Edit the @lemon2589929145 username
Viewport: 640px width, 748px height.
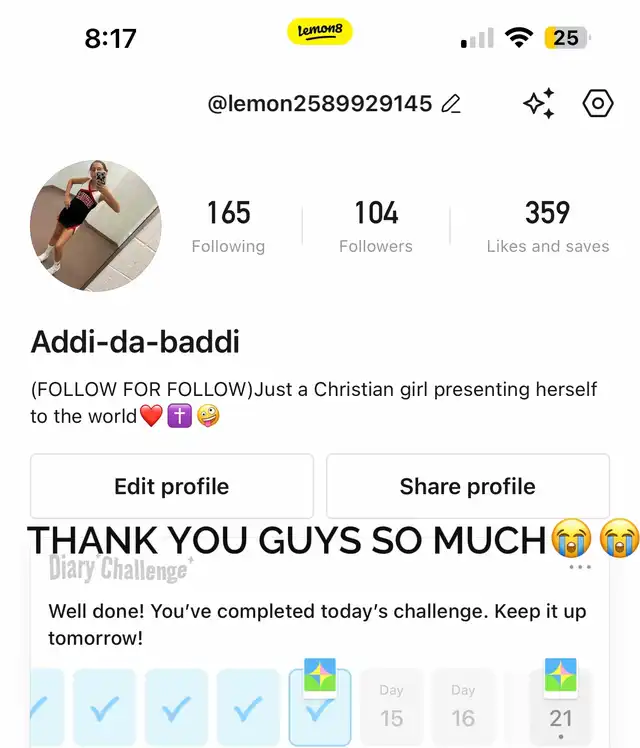(451, 104)
